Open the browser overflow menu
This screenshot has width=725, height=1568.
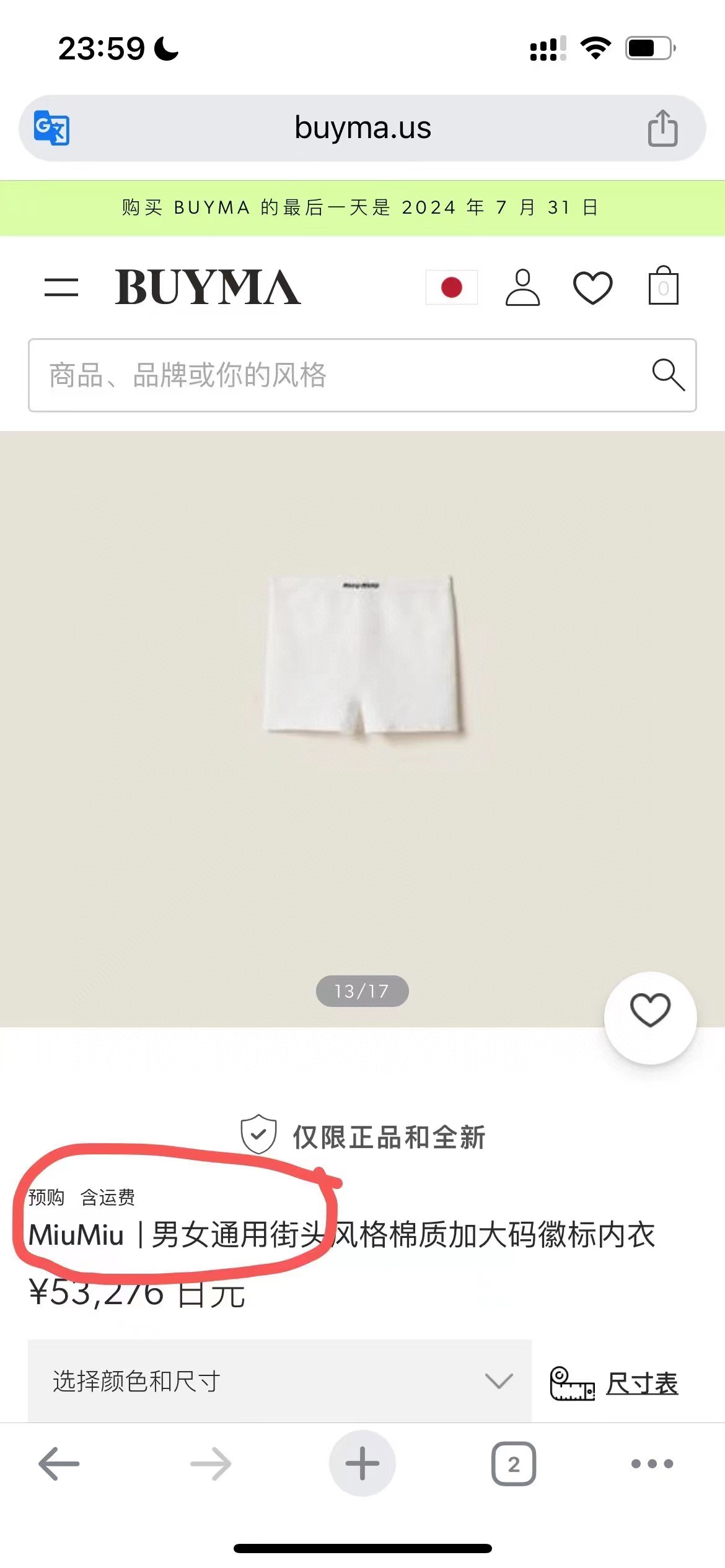pyautogui.click(x=652, y=1464)
